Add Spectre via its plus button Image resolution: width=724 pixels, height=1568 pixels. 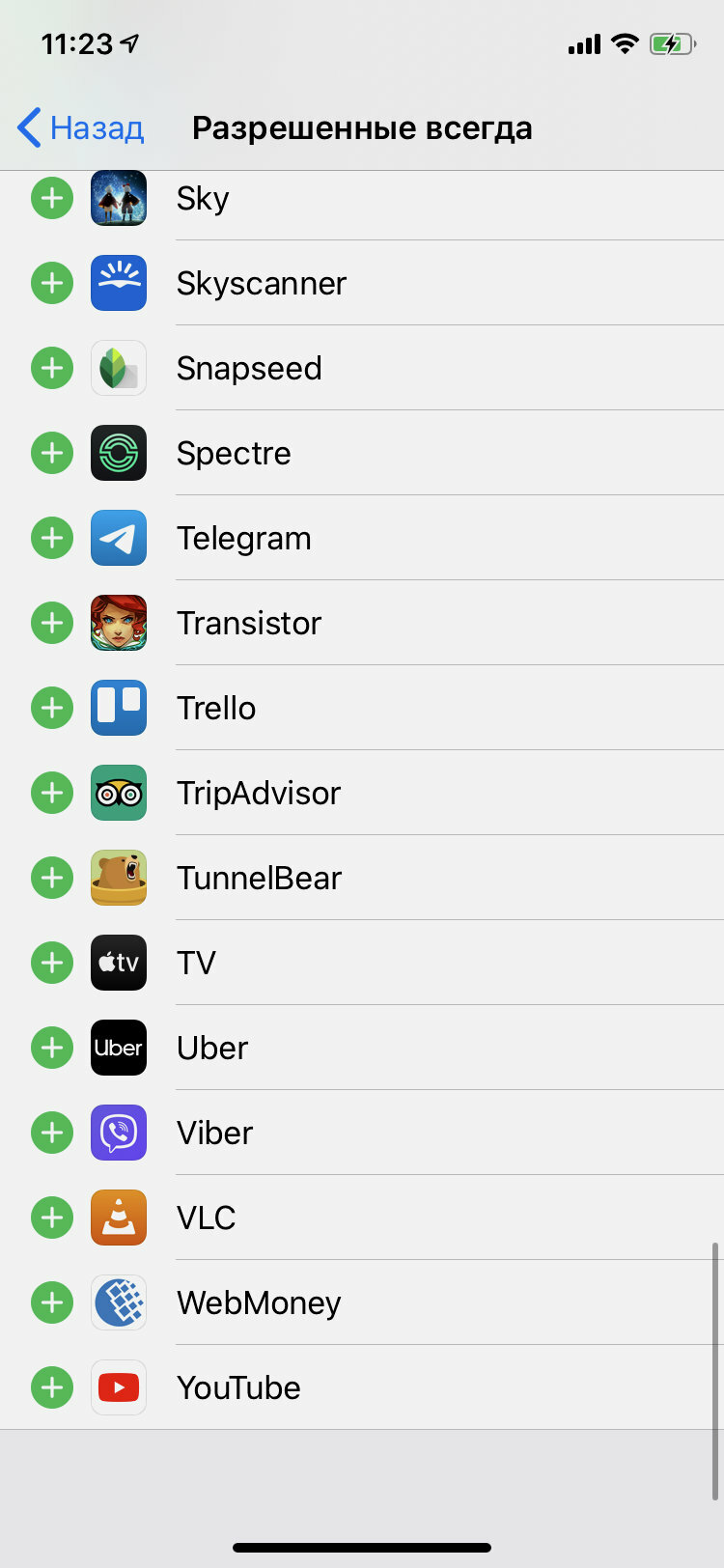pyautogui.click(x=52, y=453)
